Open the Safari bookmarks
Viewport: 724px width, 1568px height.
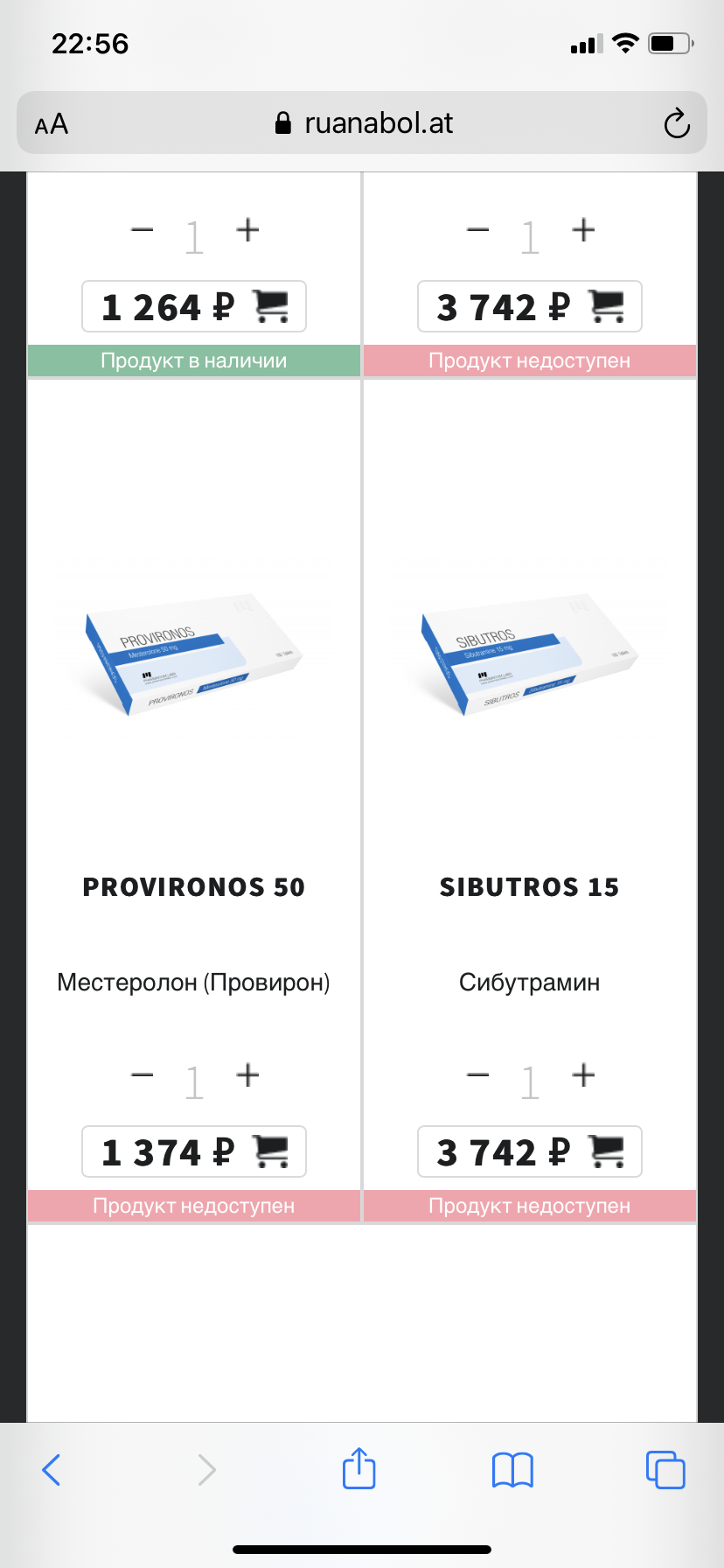click(x=512, y=1470)
